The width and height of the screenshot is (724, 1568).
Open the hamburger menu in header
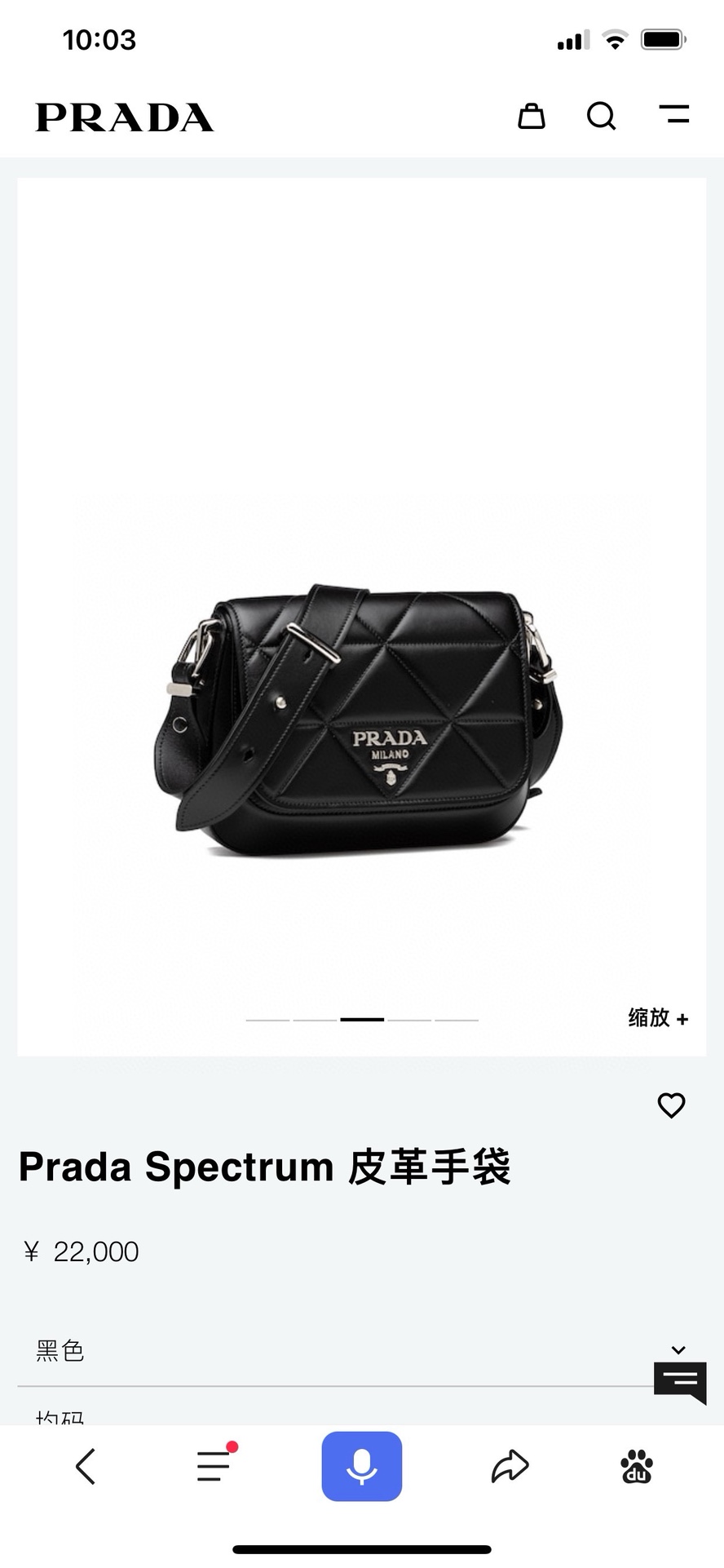tap(673, 115)
